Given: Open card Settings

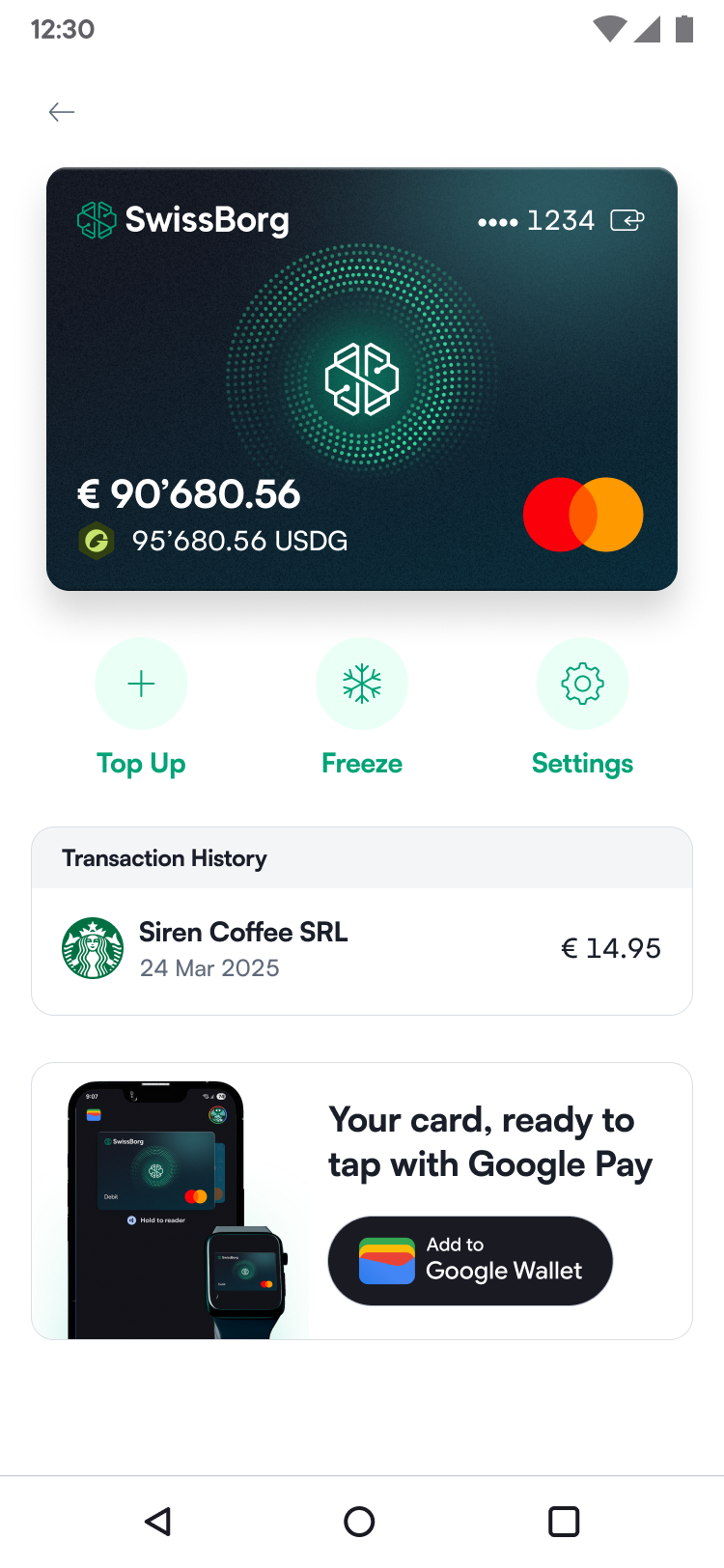Looking at the screenshot, I should (x=582, y=685).
